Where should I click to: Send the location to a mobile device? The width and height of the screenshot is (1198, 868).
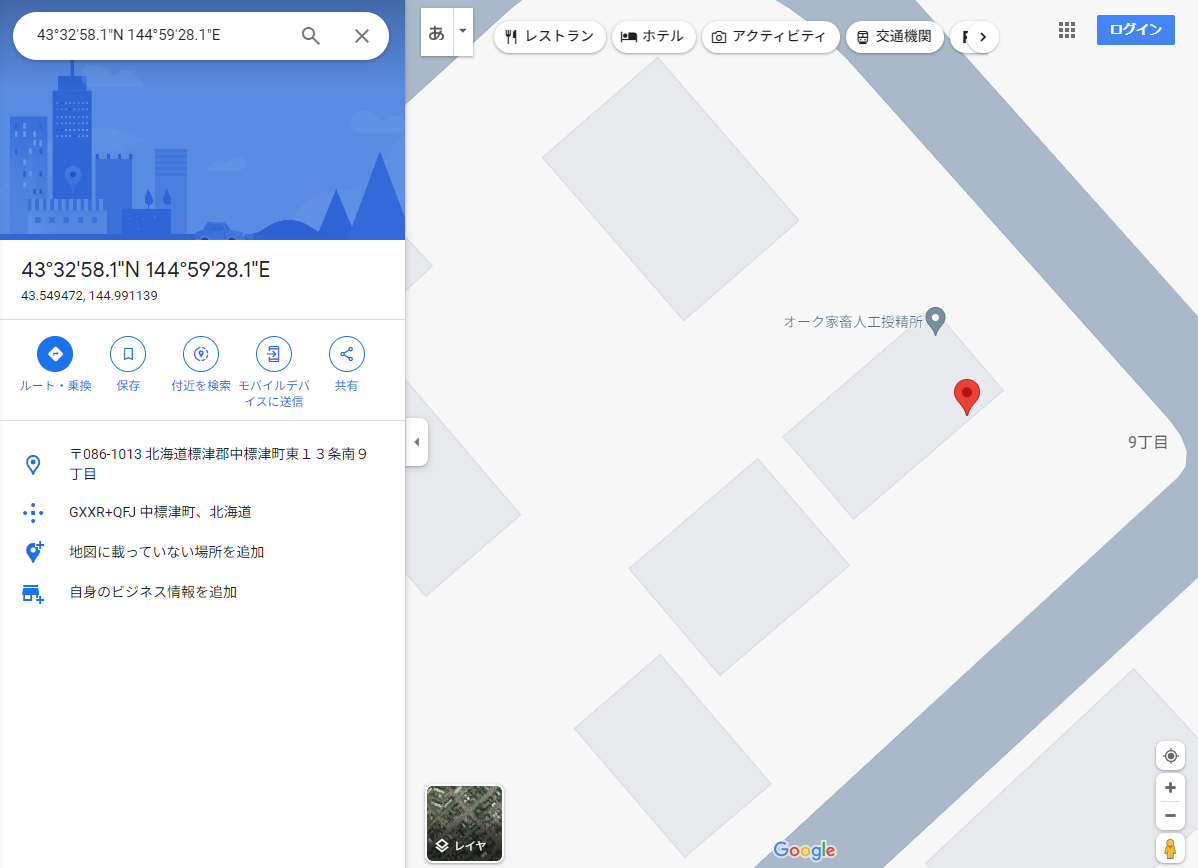274,354
